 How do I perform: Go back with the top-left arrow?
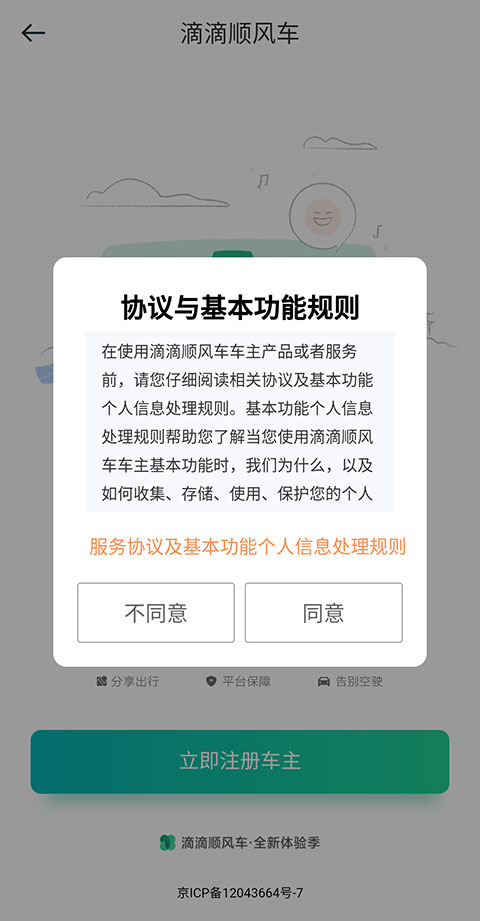[x=33, y=33]
